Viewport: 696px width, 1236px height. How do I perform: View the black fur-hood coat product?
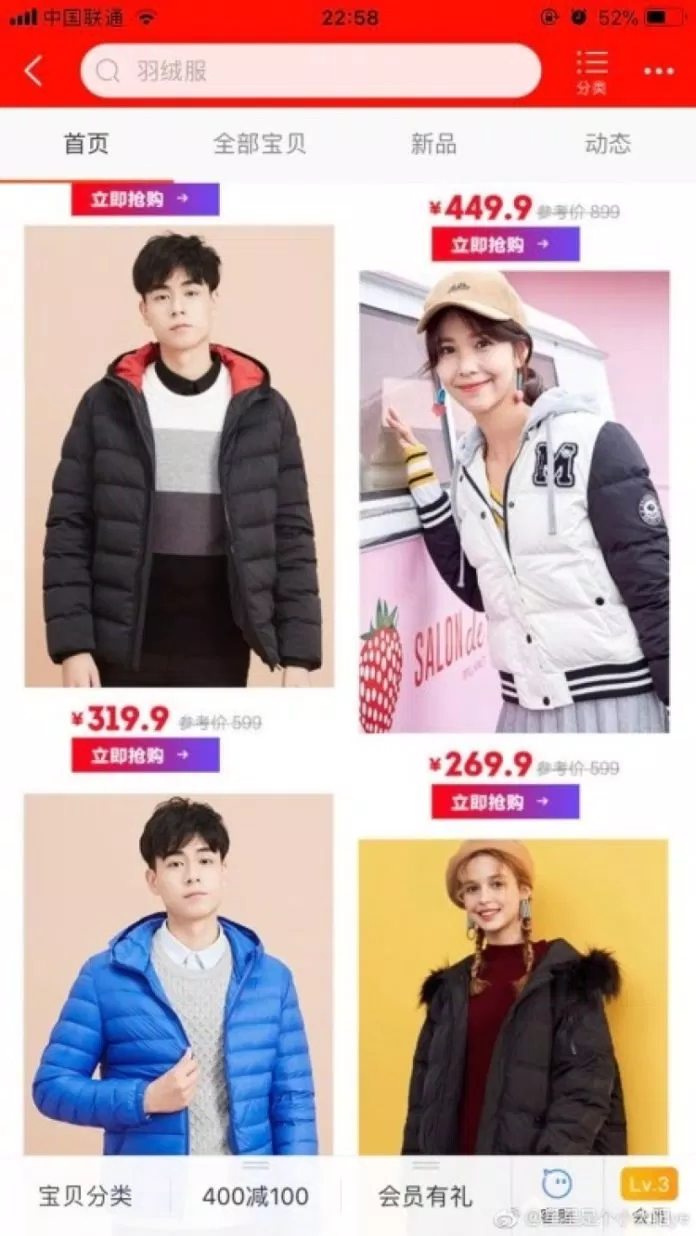pyautogui.click(x=513, y=1000)
